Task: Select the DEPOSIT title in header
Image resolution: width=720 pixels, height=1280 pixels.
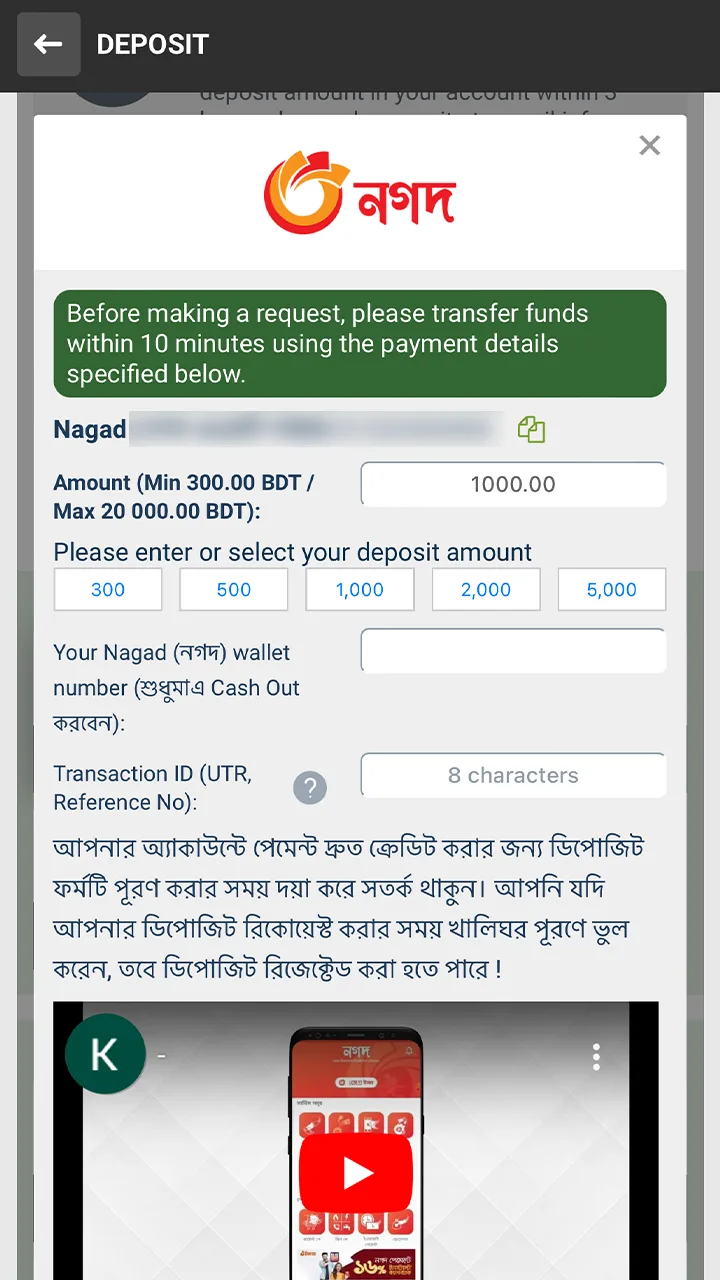Action: (152, 44)
